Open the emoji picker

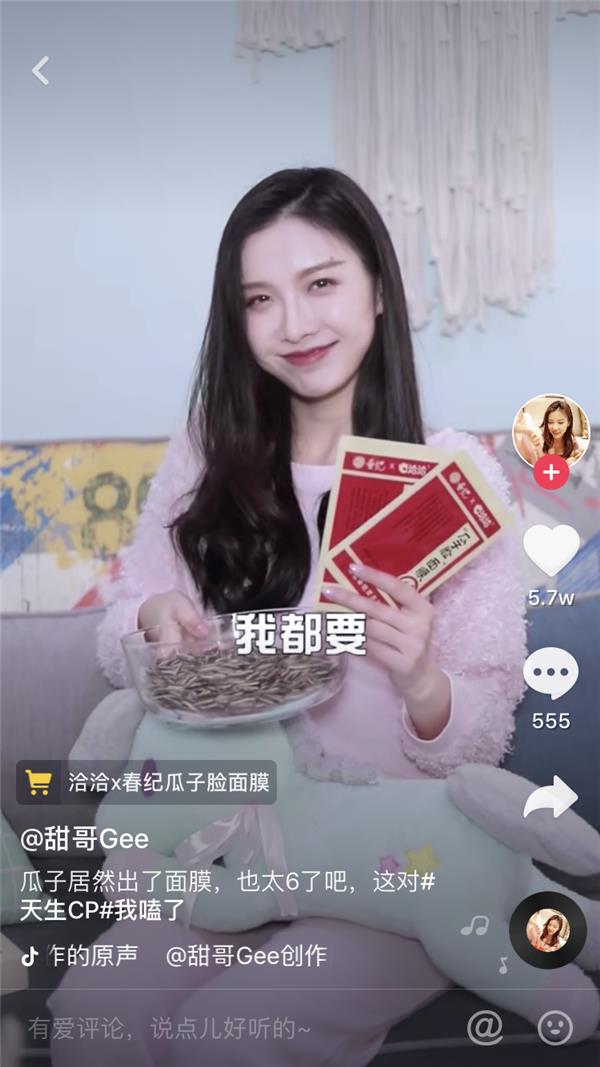coord(555,1027)
